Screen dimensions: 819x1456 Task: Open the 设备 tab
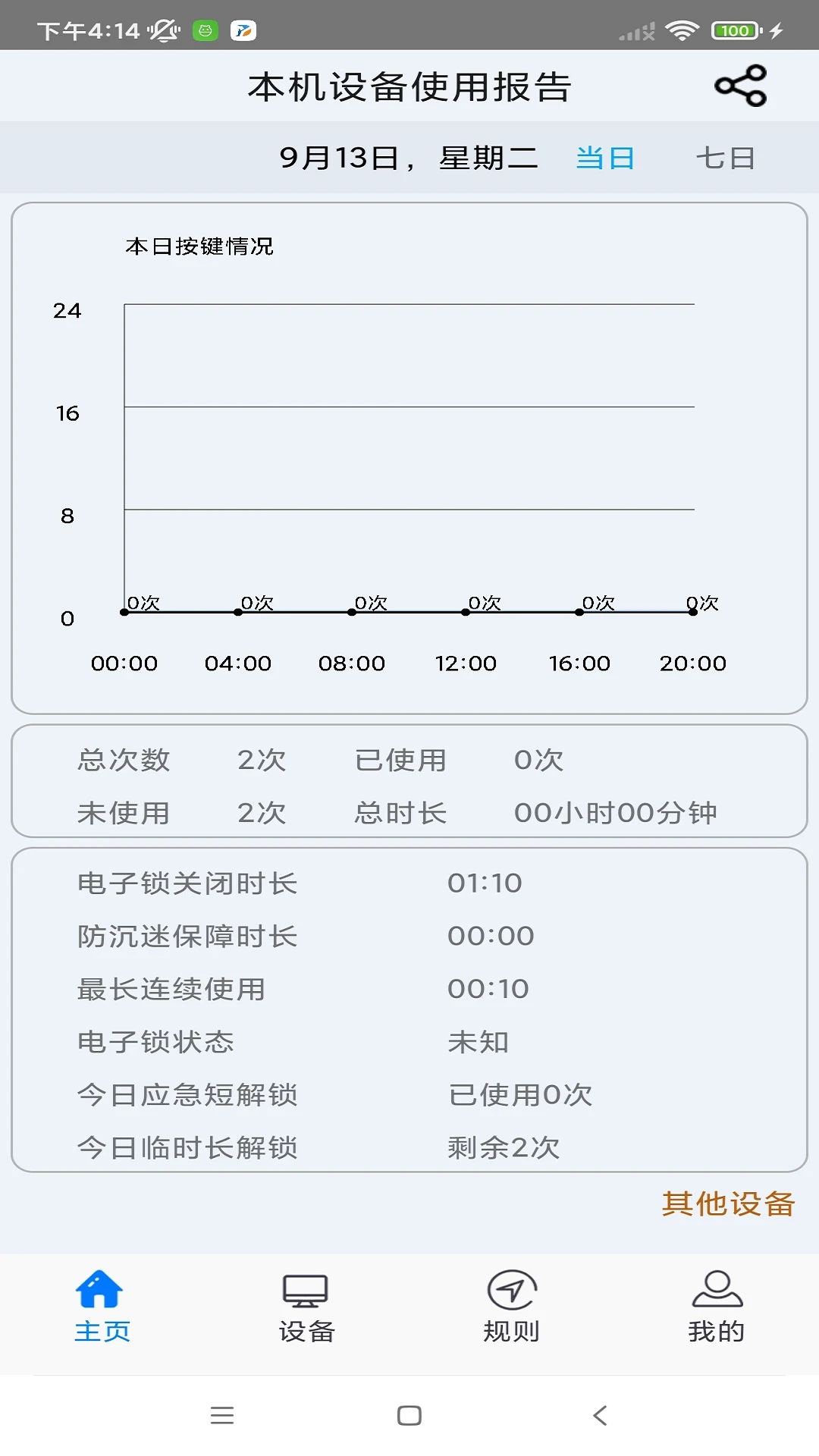306,1306
